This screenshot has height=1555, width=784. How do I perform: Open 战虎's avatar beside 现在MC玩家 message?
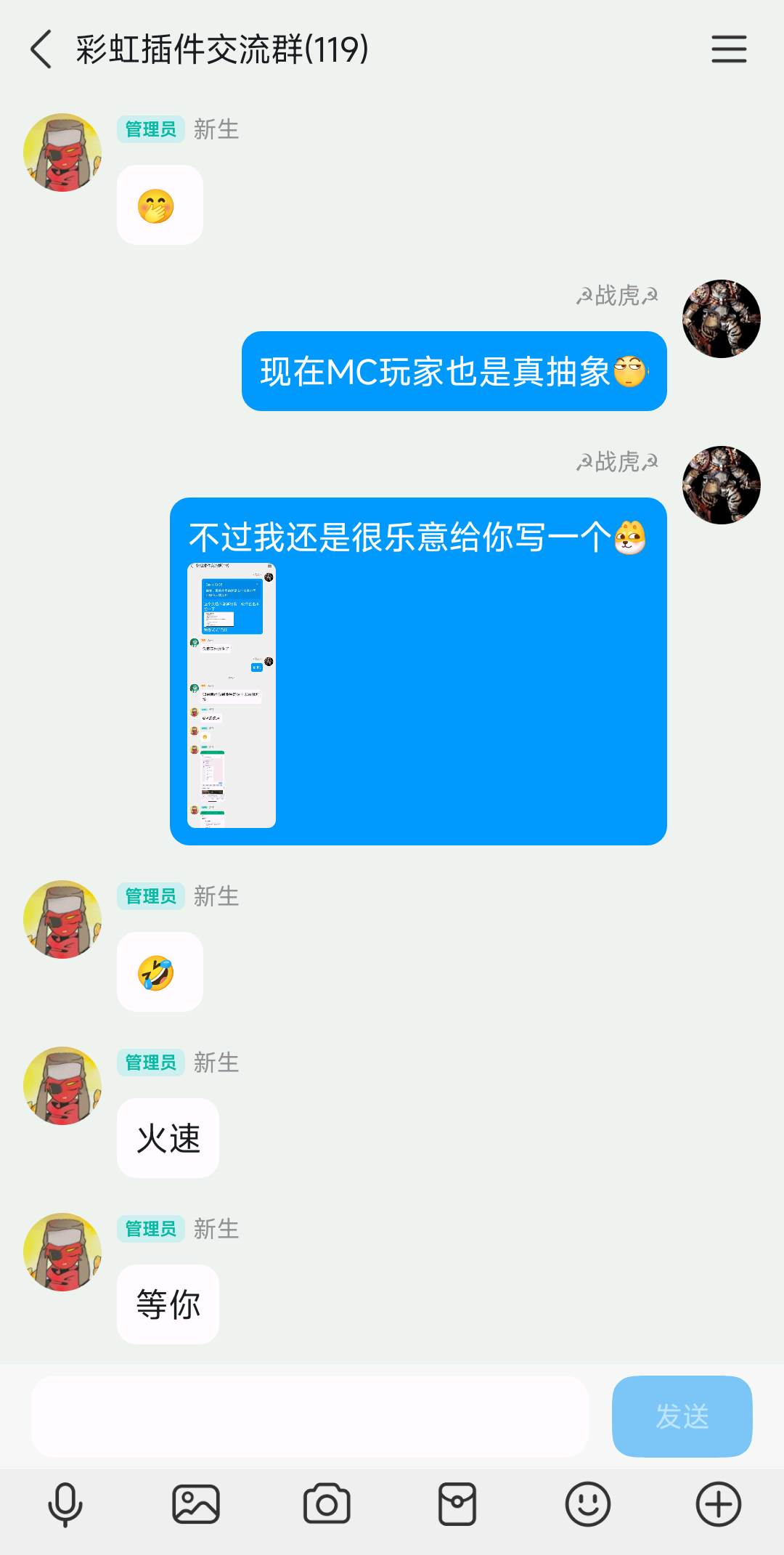click(x=721, y=319)
